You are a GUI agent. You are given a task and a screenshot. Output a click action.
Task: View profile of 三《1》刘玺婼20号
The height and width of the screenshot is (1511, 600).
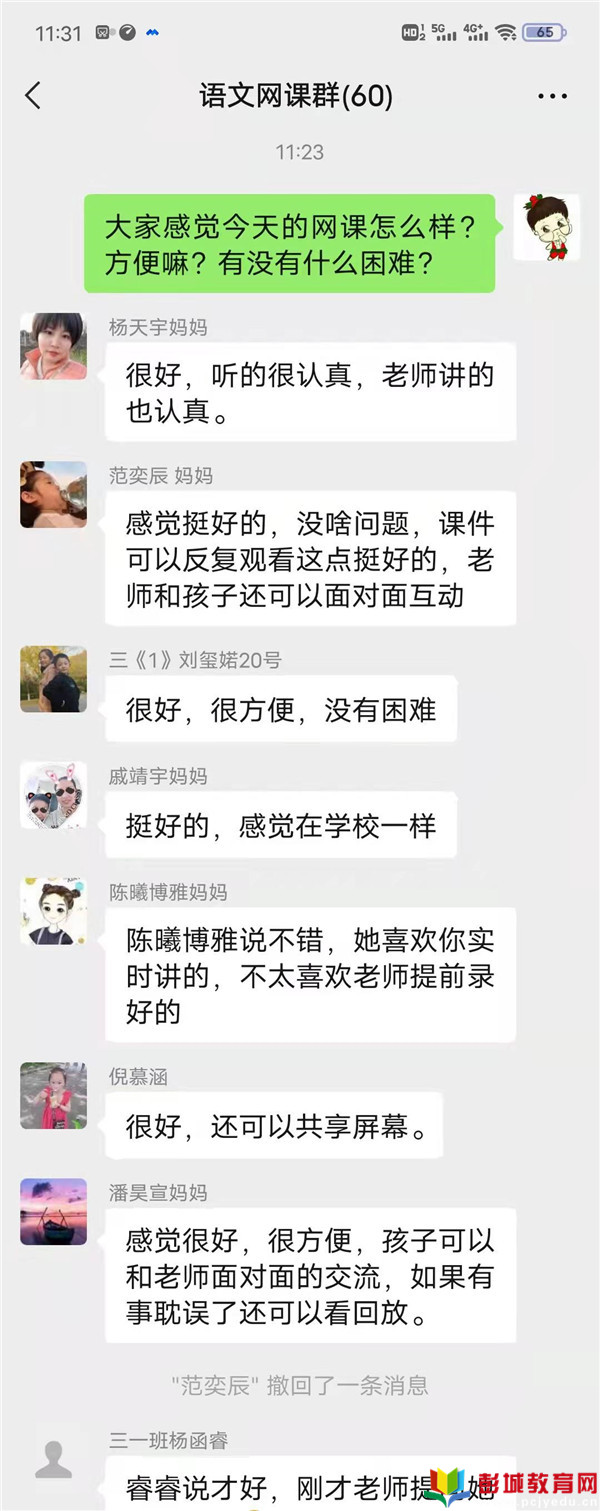[53, 679]
